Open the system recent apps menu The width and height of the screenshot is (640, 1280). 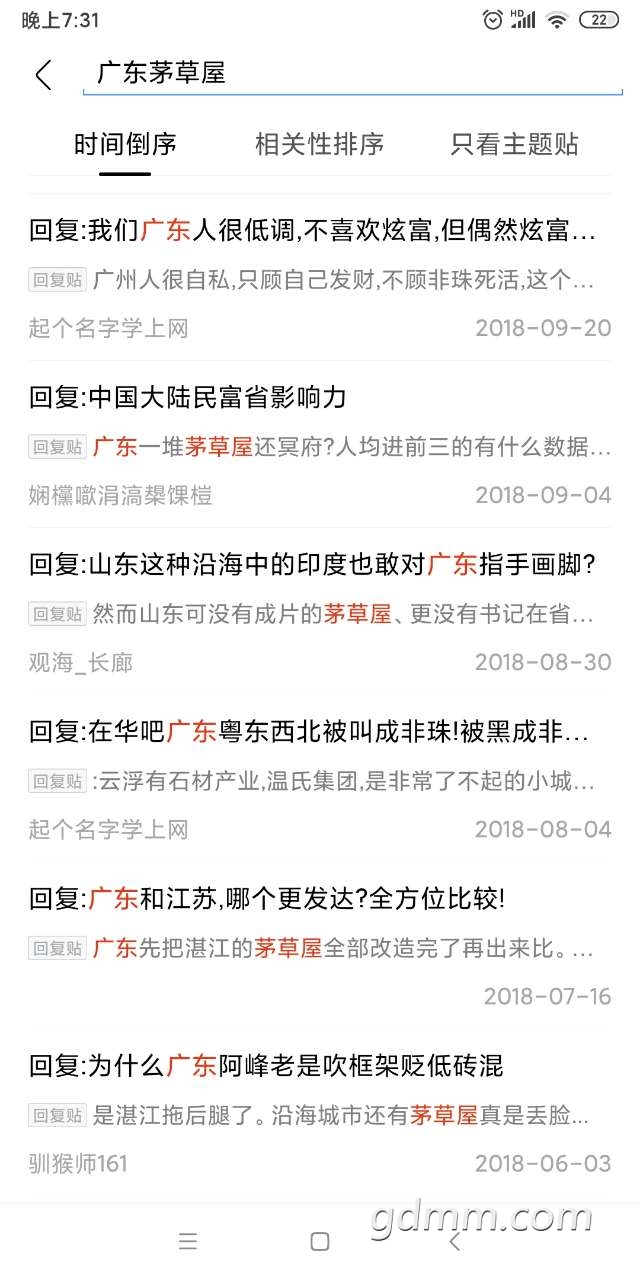coord(188,1242)
